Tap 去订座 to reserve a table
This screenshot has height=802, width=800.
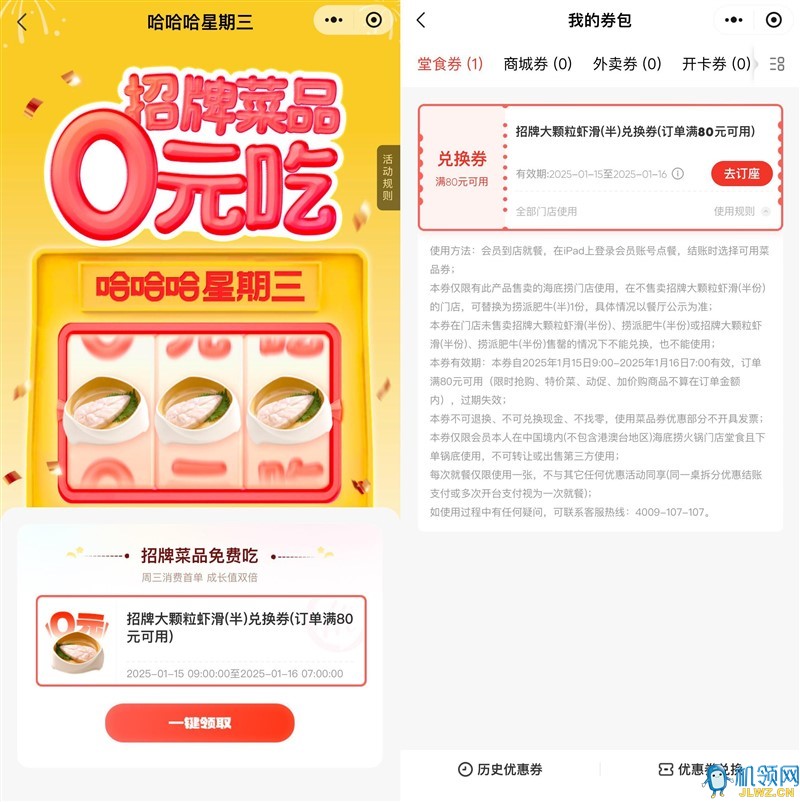(x=741, y=173)
